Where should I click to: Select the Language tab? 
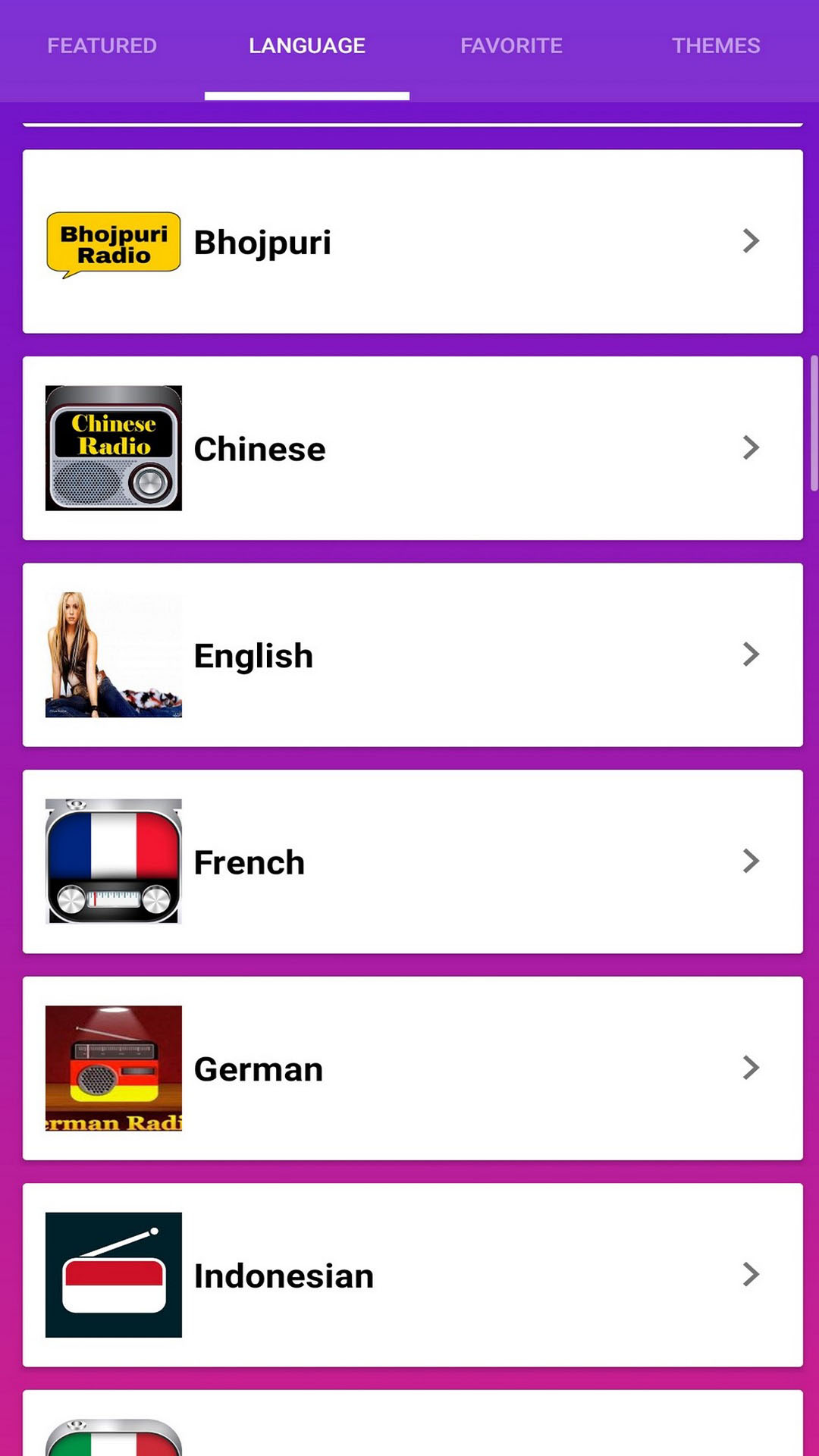[307, 46]
